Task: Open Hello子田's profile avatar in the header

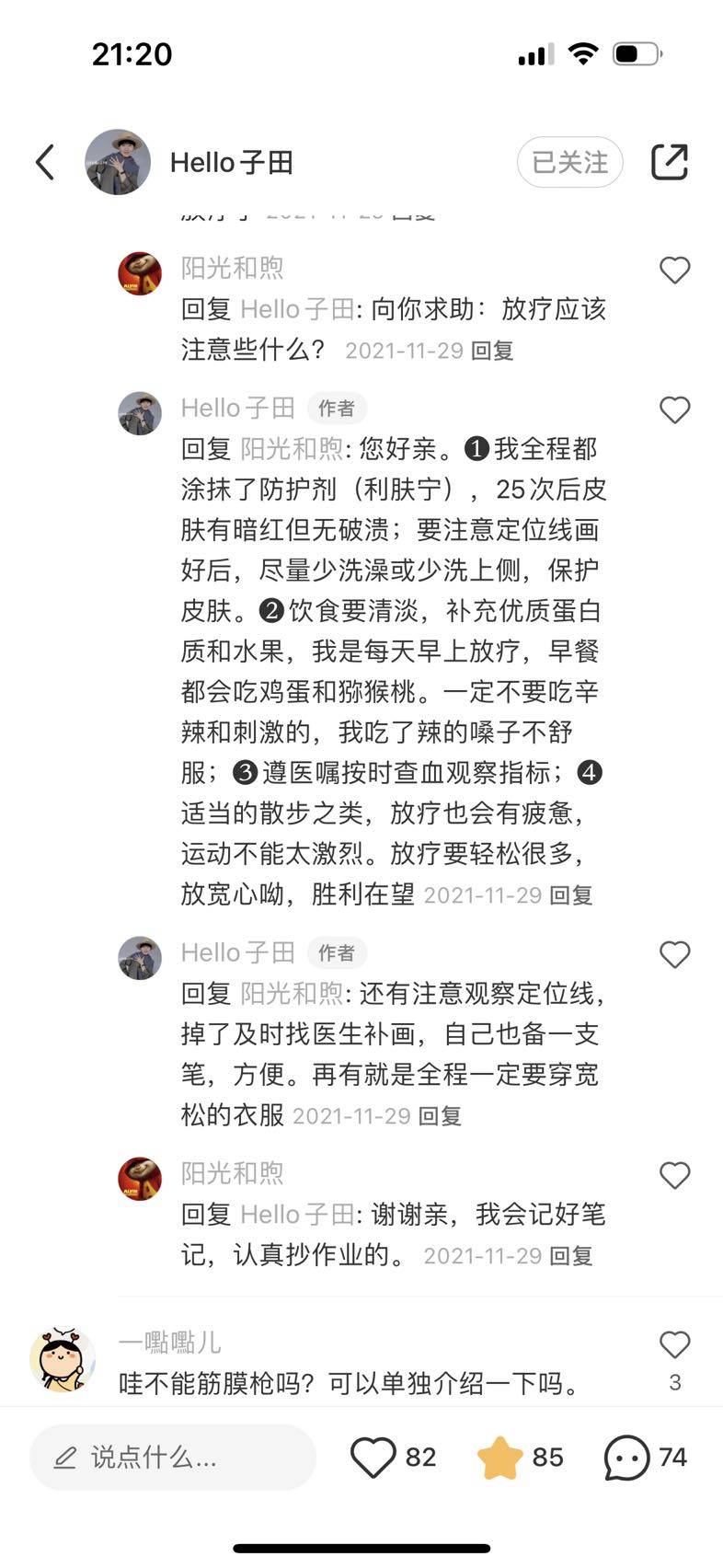Action: point(118,163)
